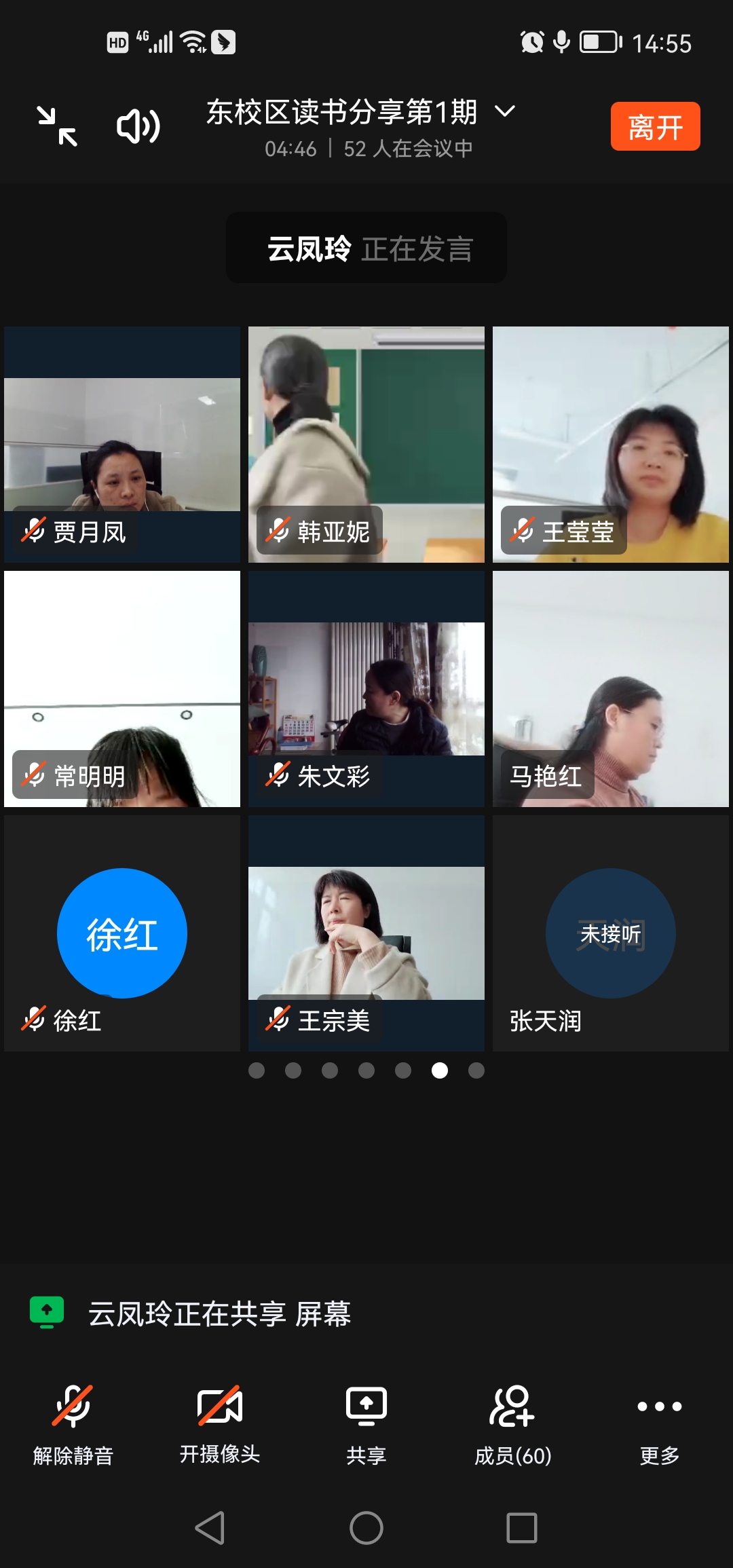Toggle the speaker audio output

138,126
